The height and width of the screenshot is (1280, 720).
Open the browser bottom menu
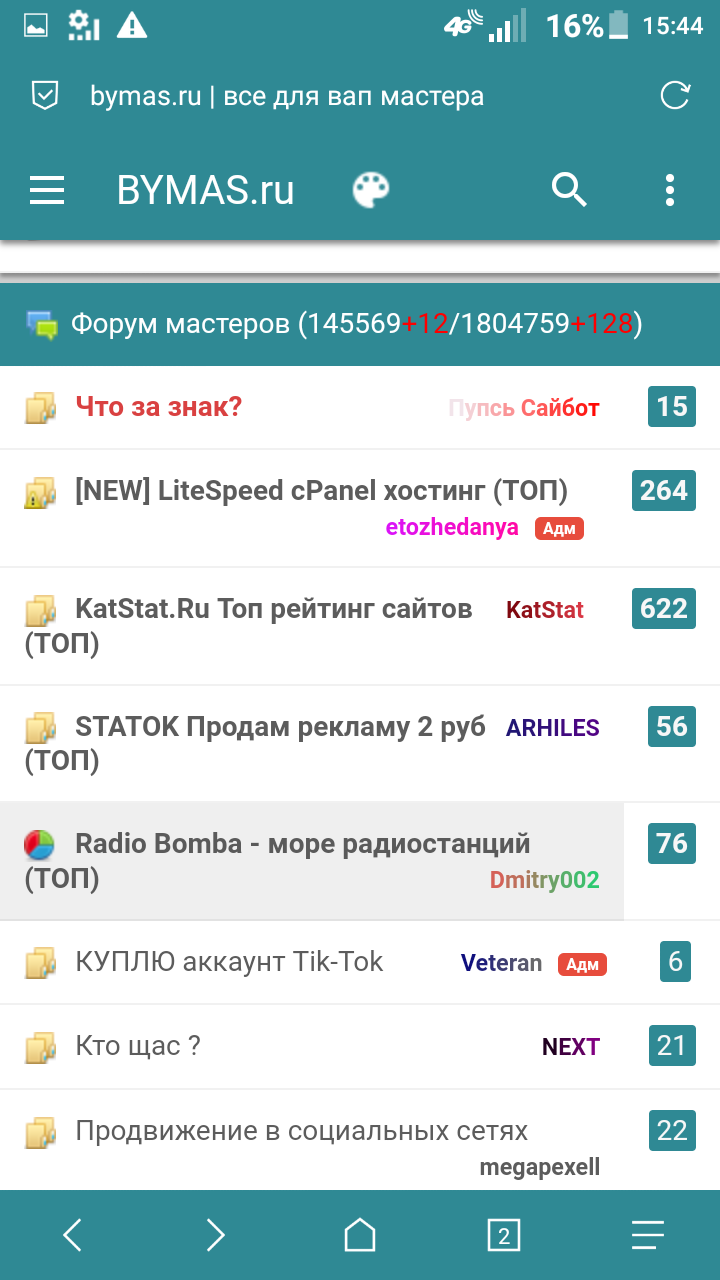point(648,1236)
